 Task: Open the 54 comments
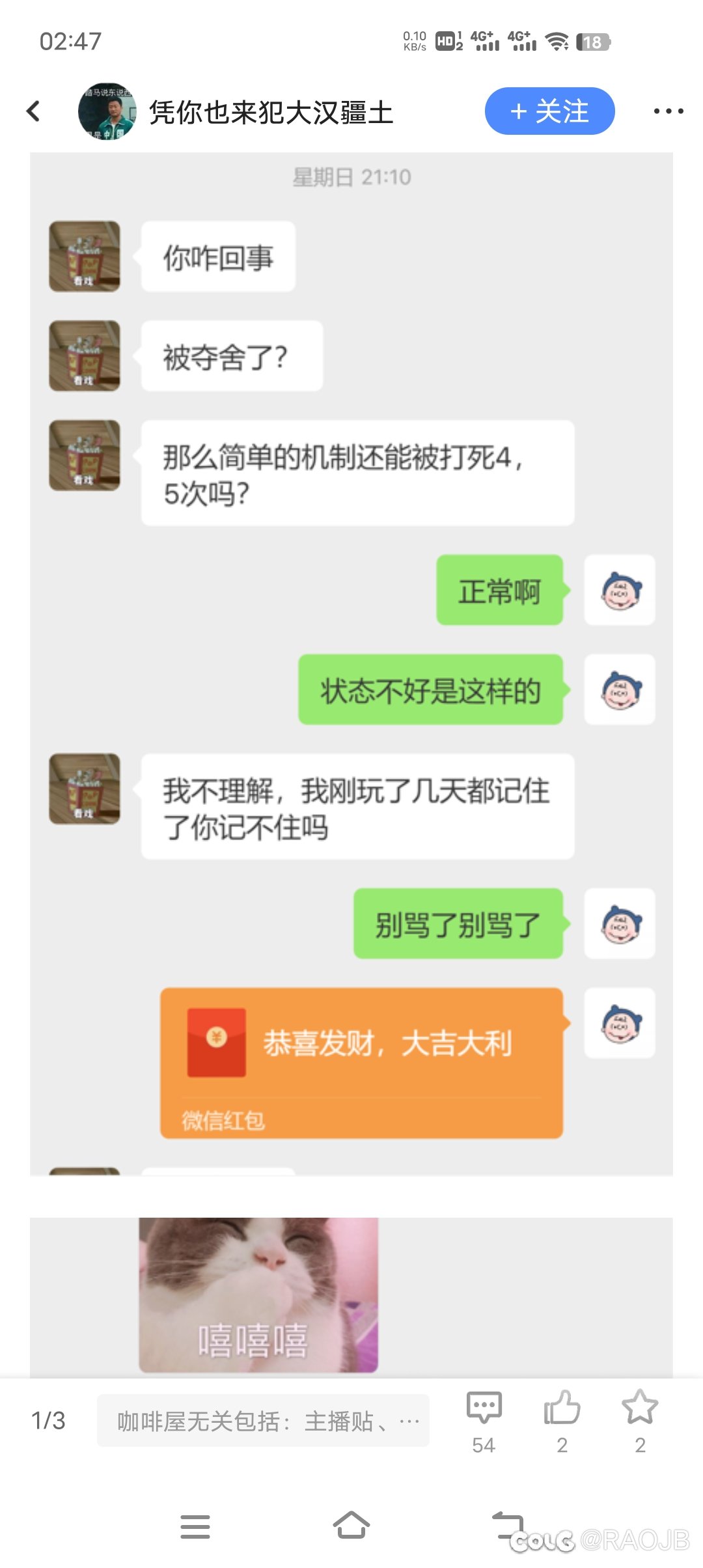pyautogui.click(x=484, y=1421)
